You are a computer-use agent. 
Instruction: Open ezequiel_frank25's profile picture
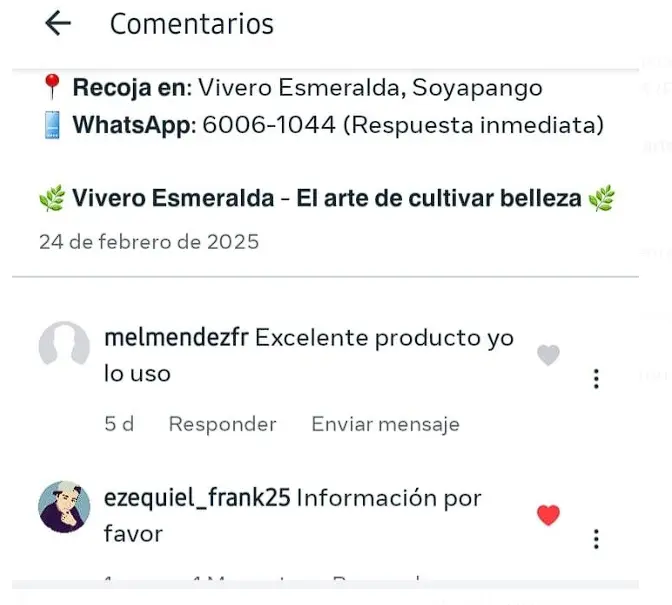click(64, 507)
